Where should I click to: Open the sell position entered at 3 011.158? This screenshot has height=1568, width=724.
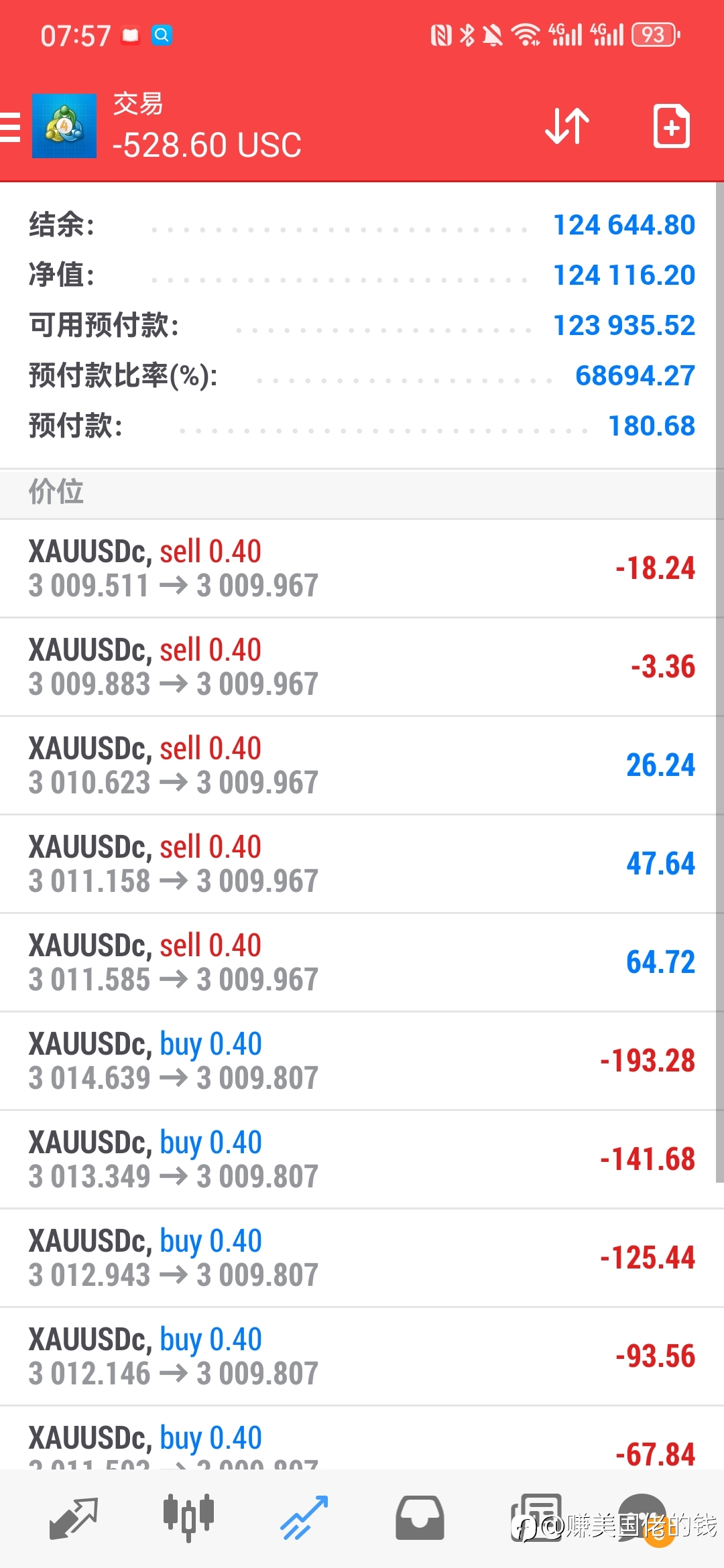click(x=362, y=864)
